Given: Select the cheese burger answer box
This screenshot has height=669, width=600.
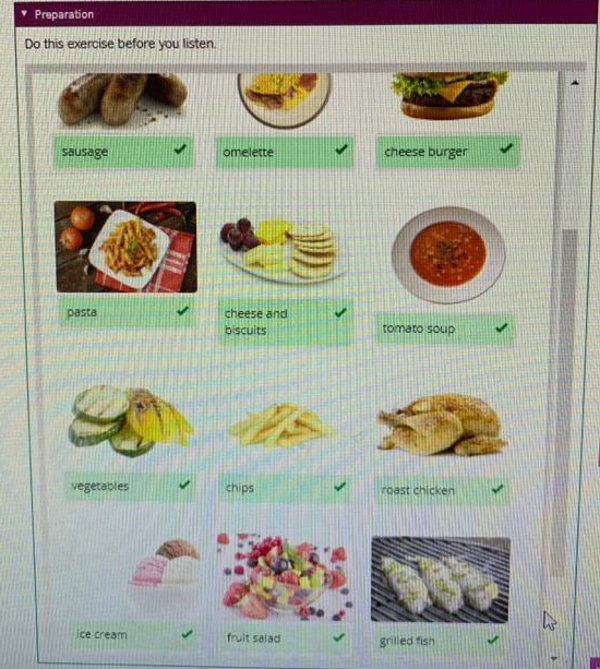Looking at the screenshot, I should (448, 152).
